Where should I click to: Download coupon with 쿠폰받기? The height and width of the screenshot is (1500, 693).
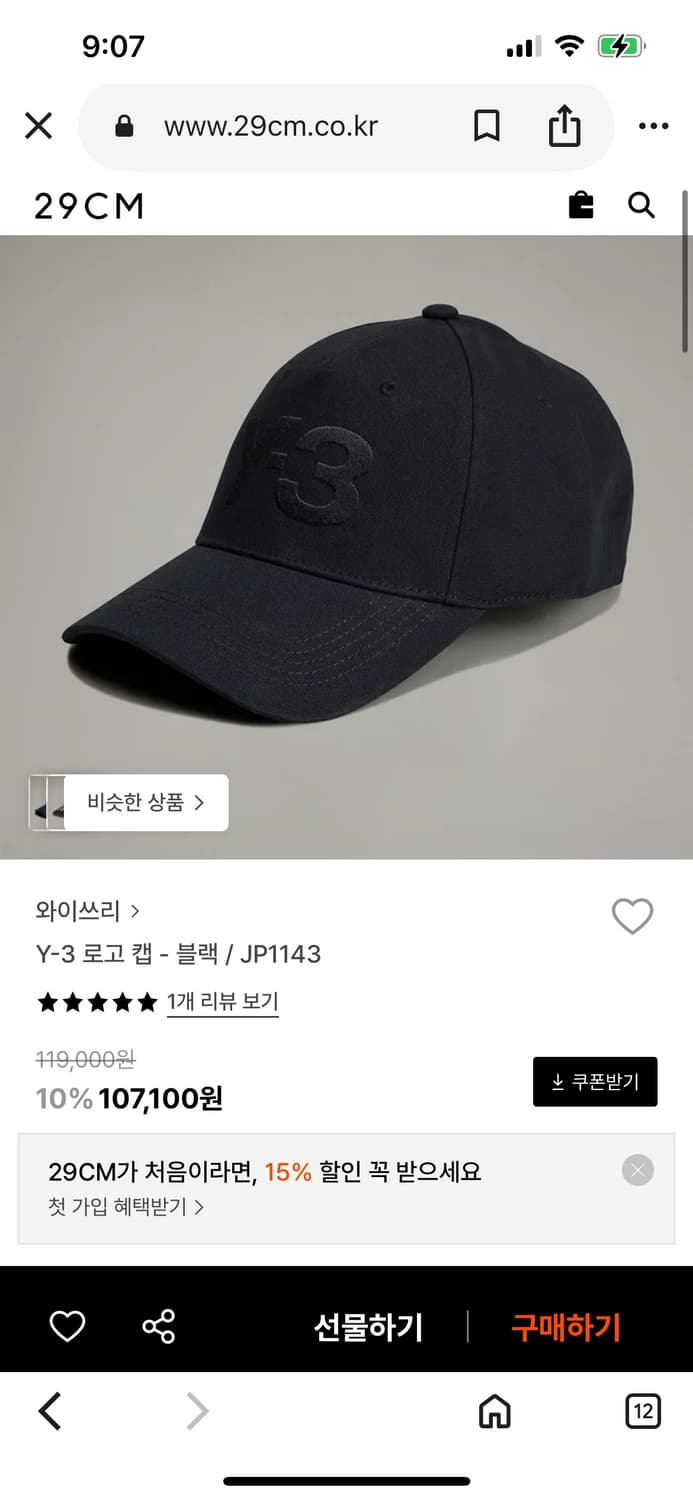coord(595,1081)
